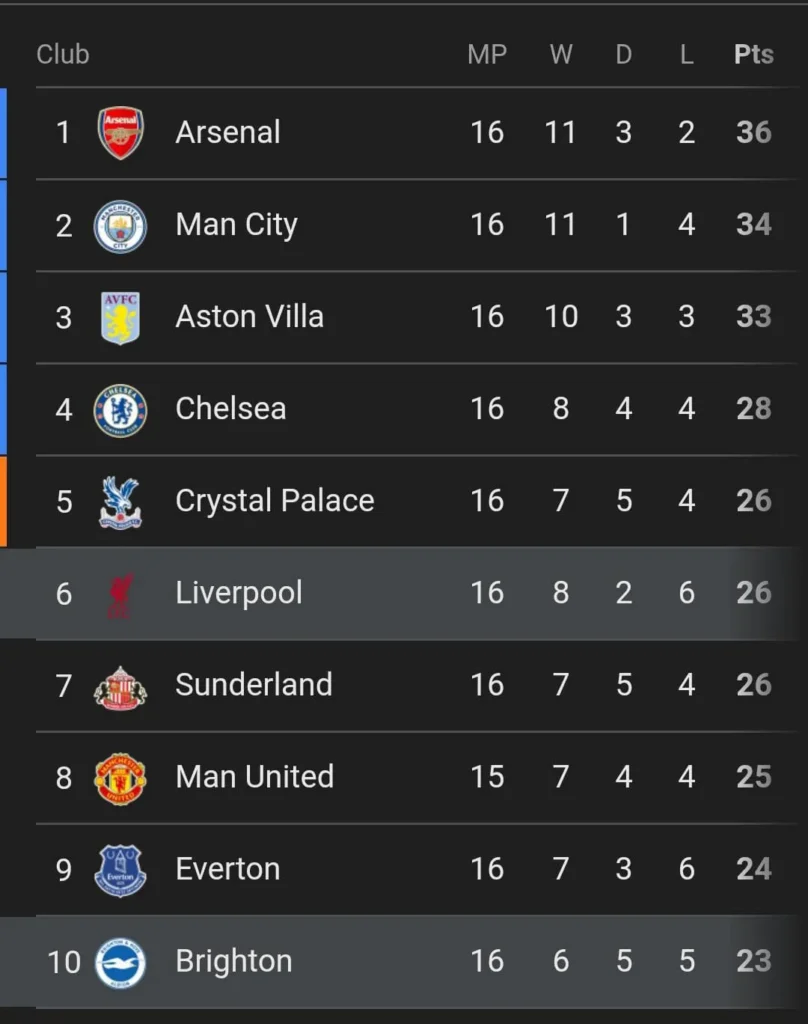The height and width of the screenshot is (1024, 808).
Task: Click the Club column header
Action: coord(62,54)
